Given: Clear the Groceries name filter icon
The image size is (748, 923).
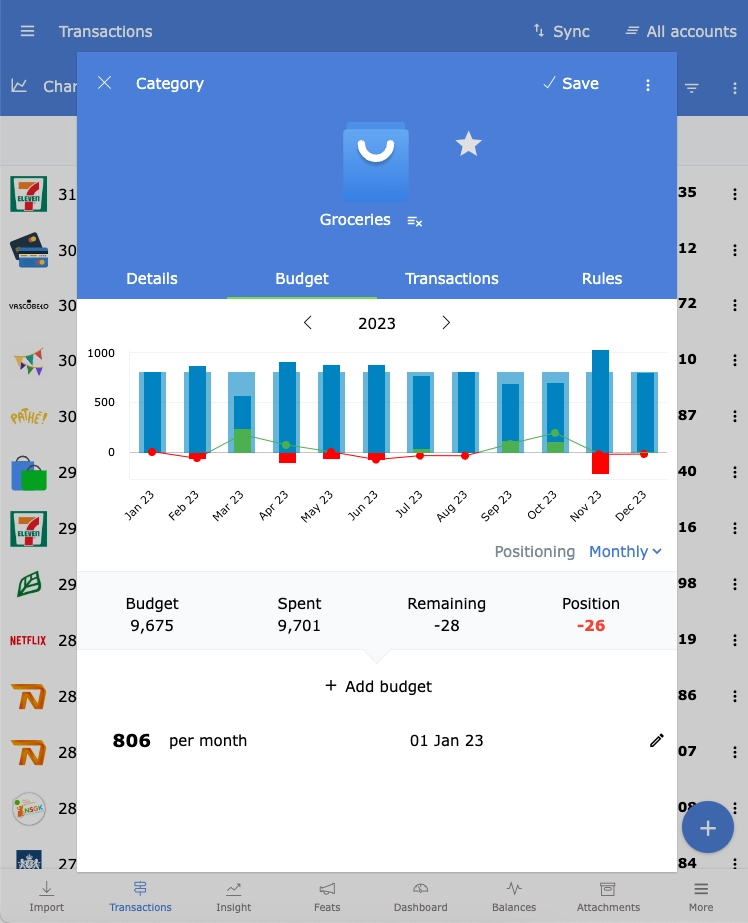Looking at the screenshot, I should pos(415,221).
